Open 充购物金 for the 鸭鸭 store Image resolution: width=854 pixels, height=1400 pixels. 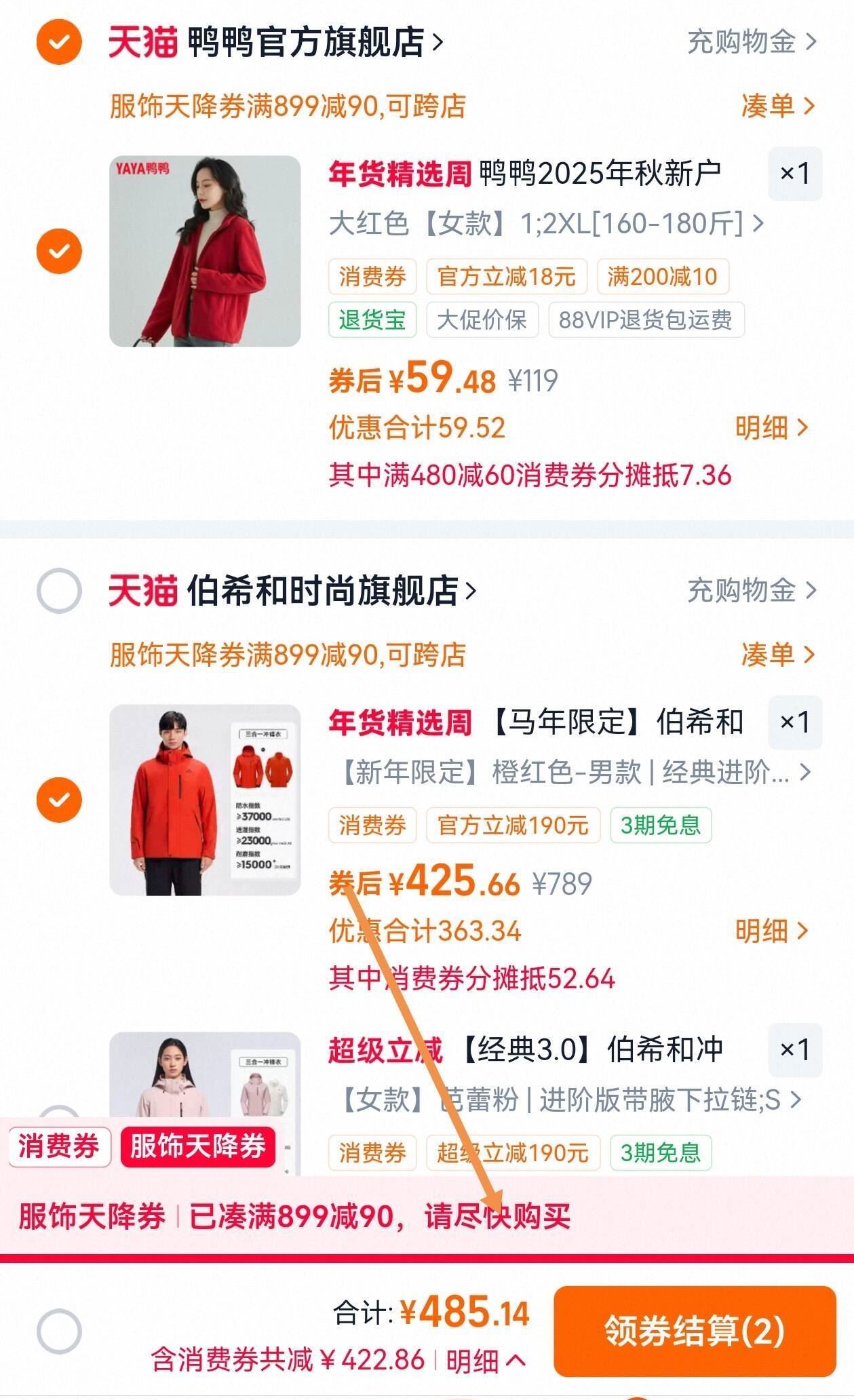[752, 42]
